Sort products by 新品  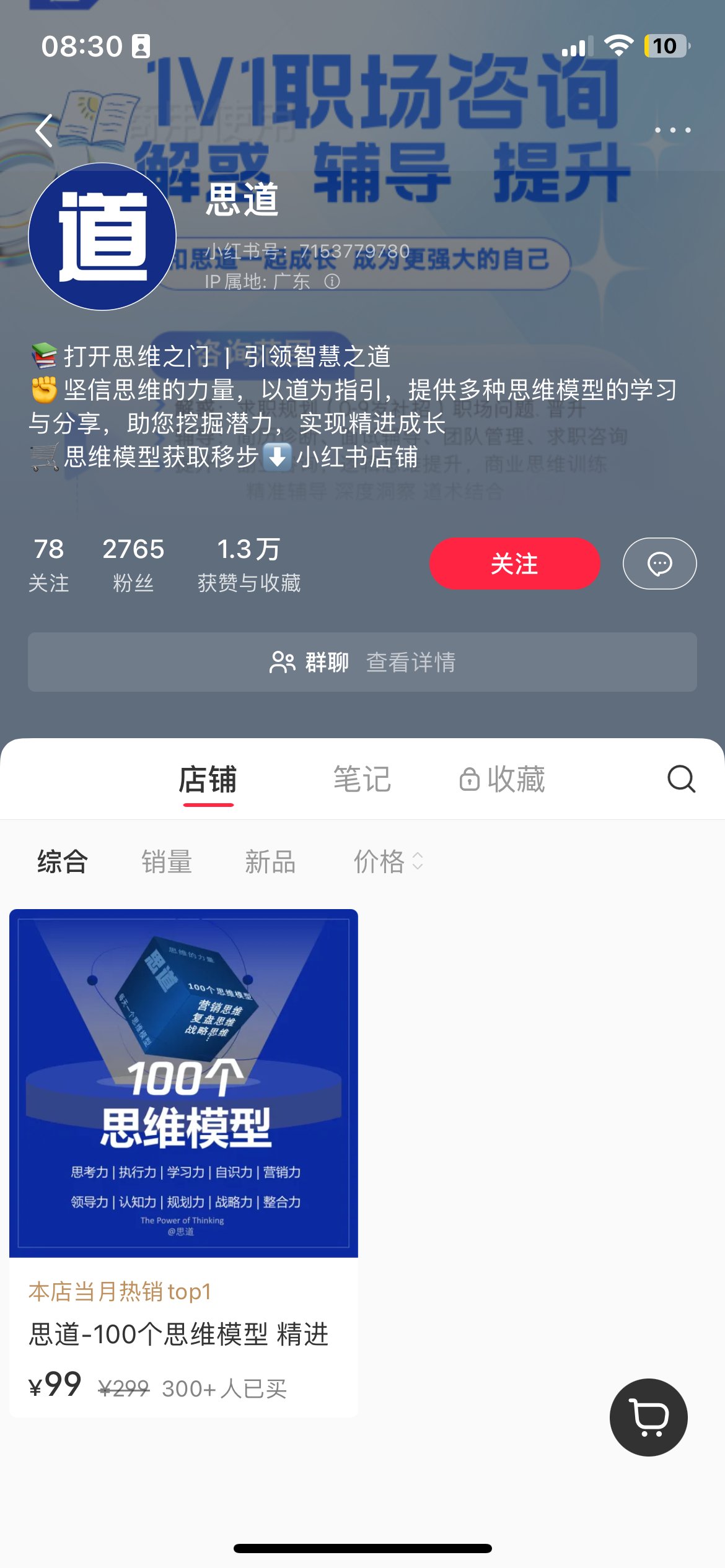tap(270, 861)
